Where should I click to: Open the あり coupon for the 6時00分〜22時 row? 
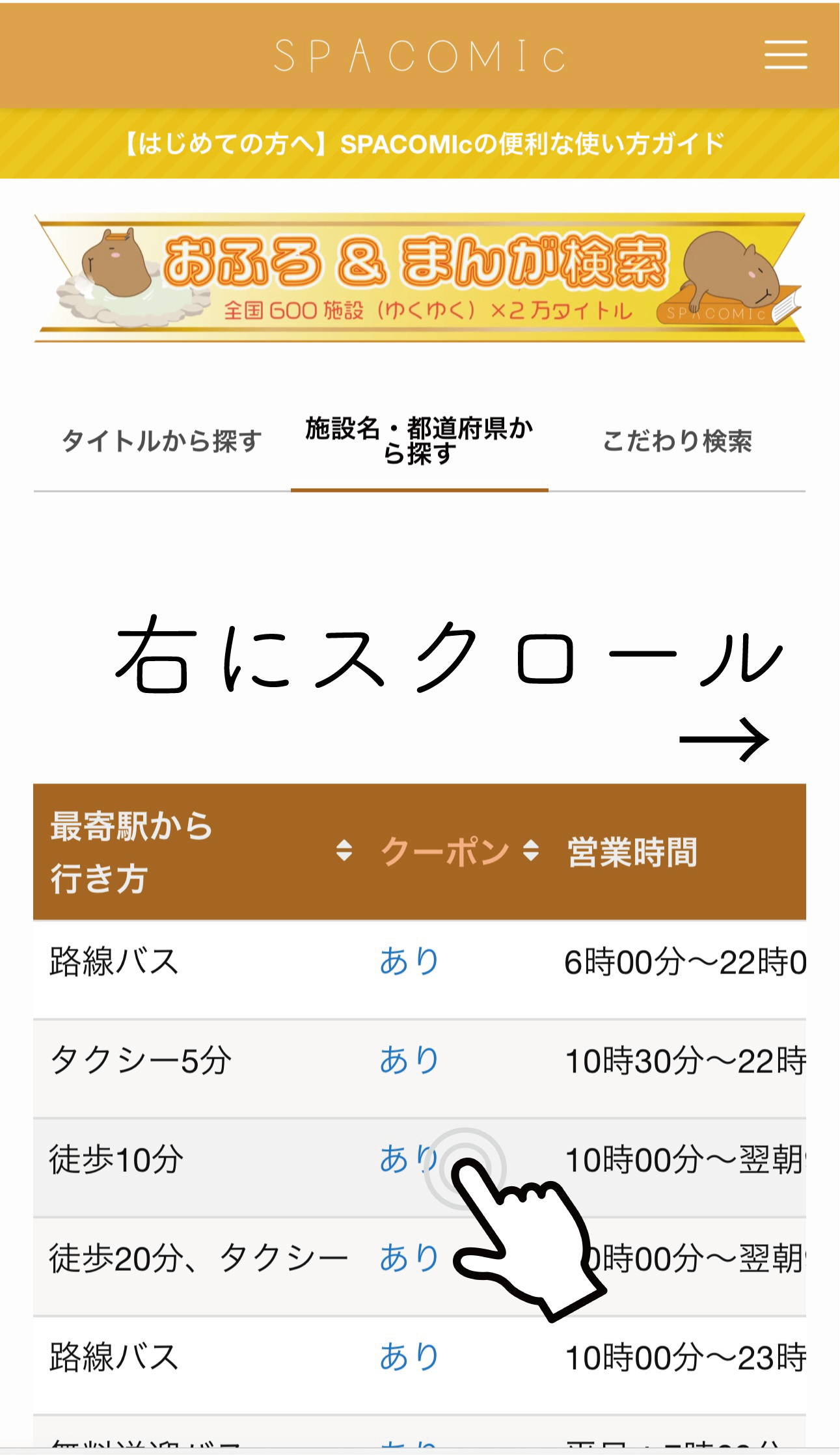click(x=409, y=962)
